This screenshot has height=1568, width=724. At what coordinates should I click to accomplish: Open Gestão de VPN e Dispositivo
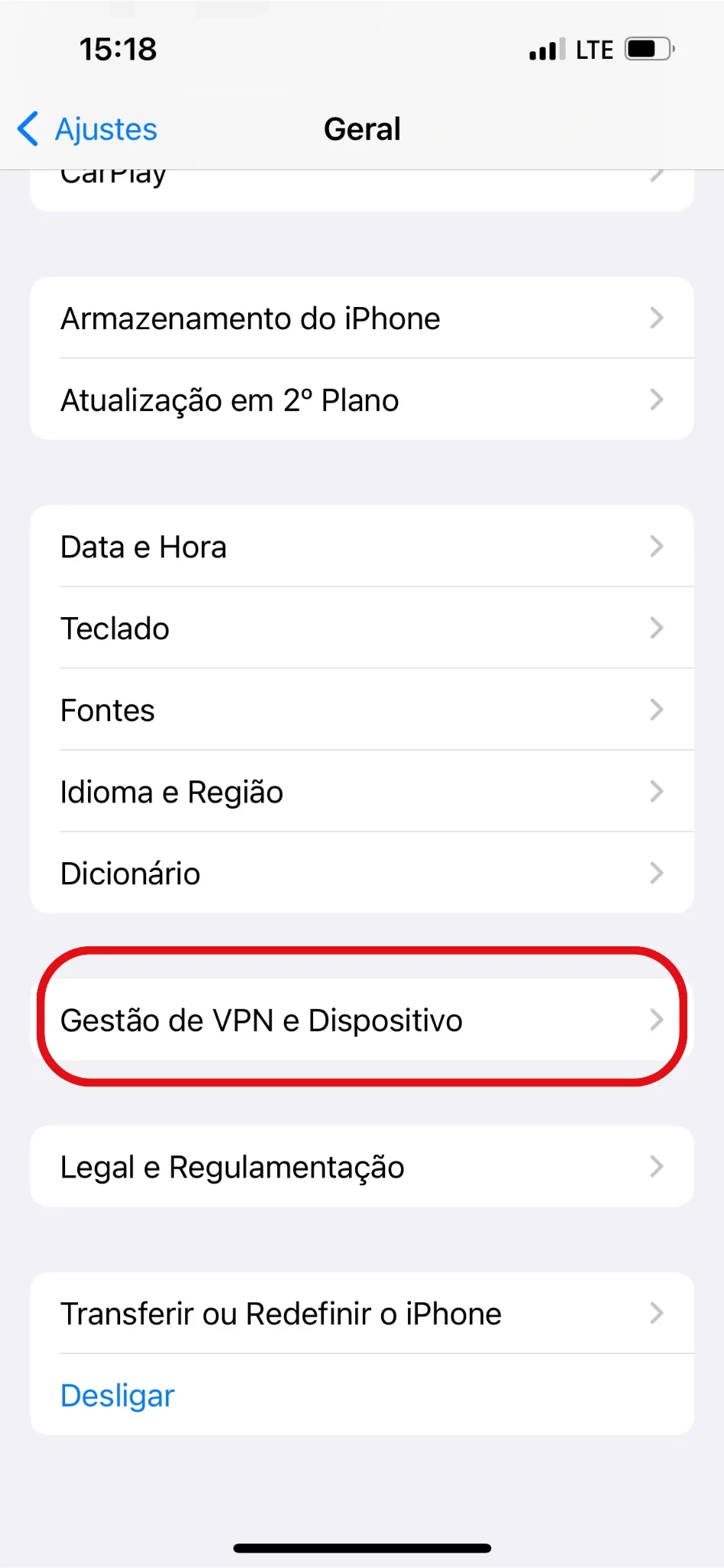(361, 1021)
